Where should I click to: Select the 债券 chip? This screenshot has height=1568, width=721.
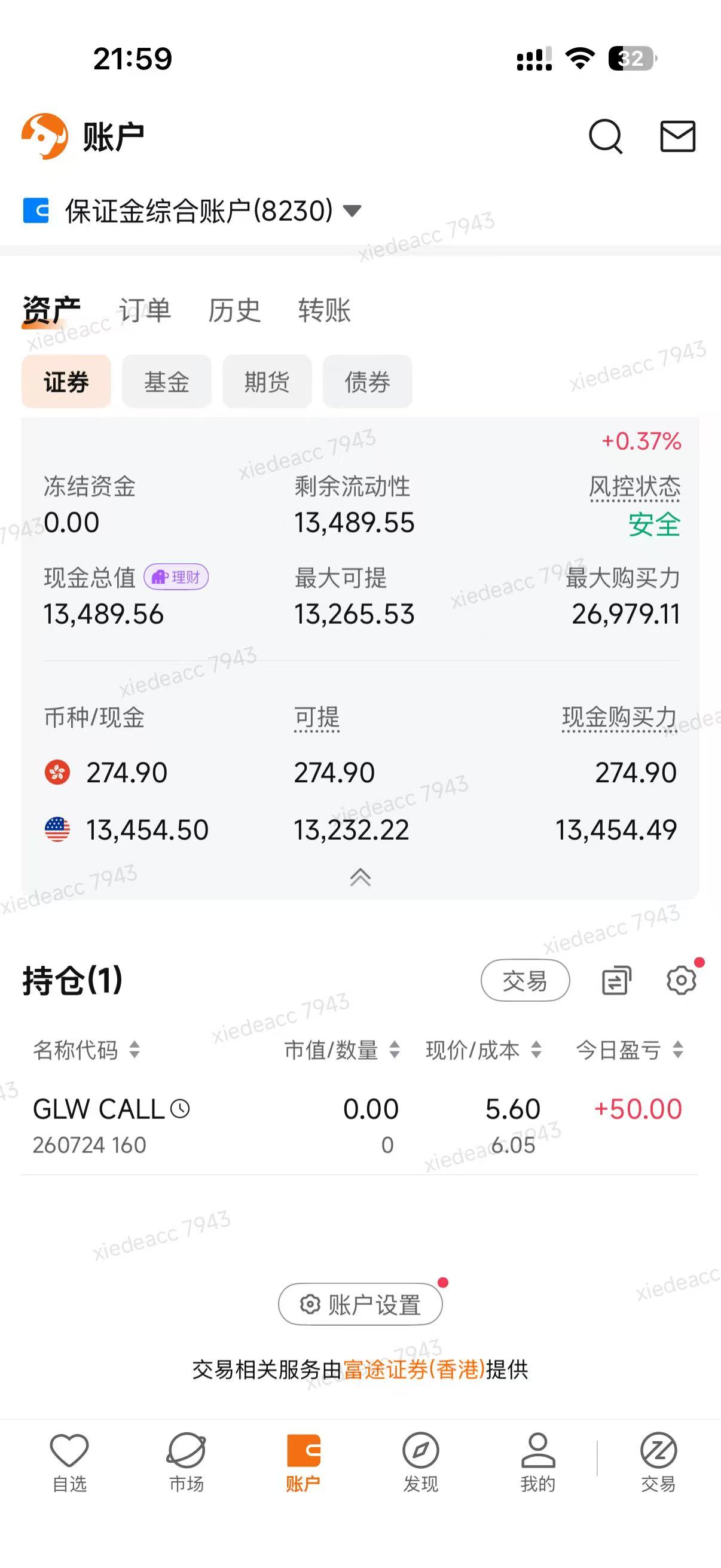pyautogui.click(x=368, y=382)
